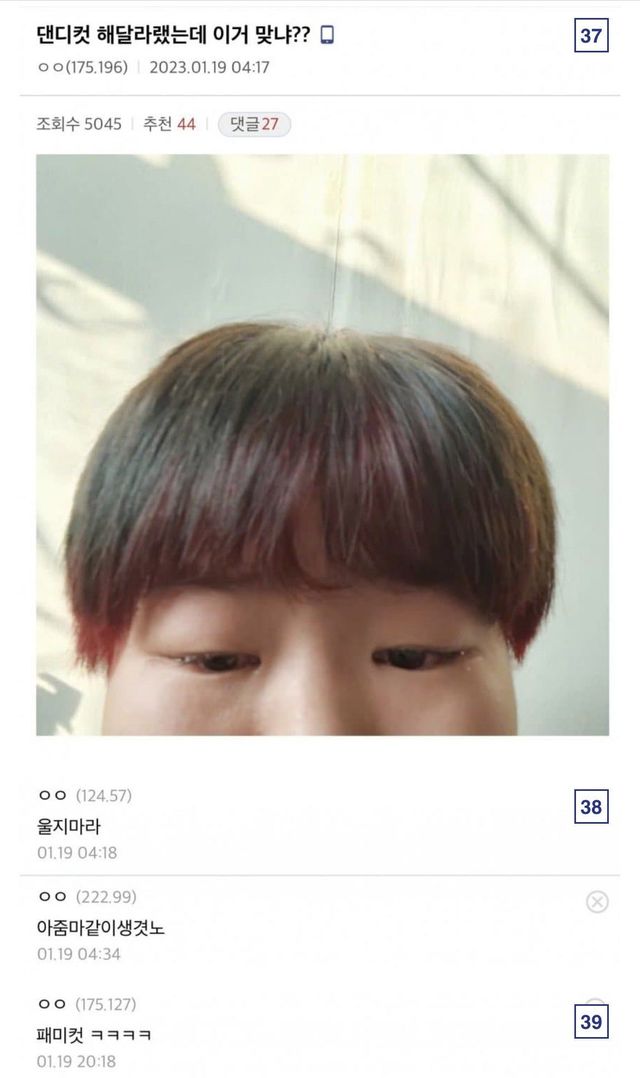This screenshot has width=640, height=1078.
Task: Open the 댓글 27 comments chip
Action: 254,124
